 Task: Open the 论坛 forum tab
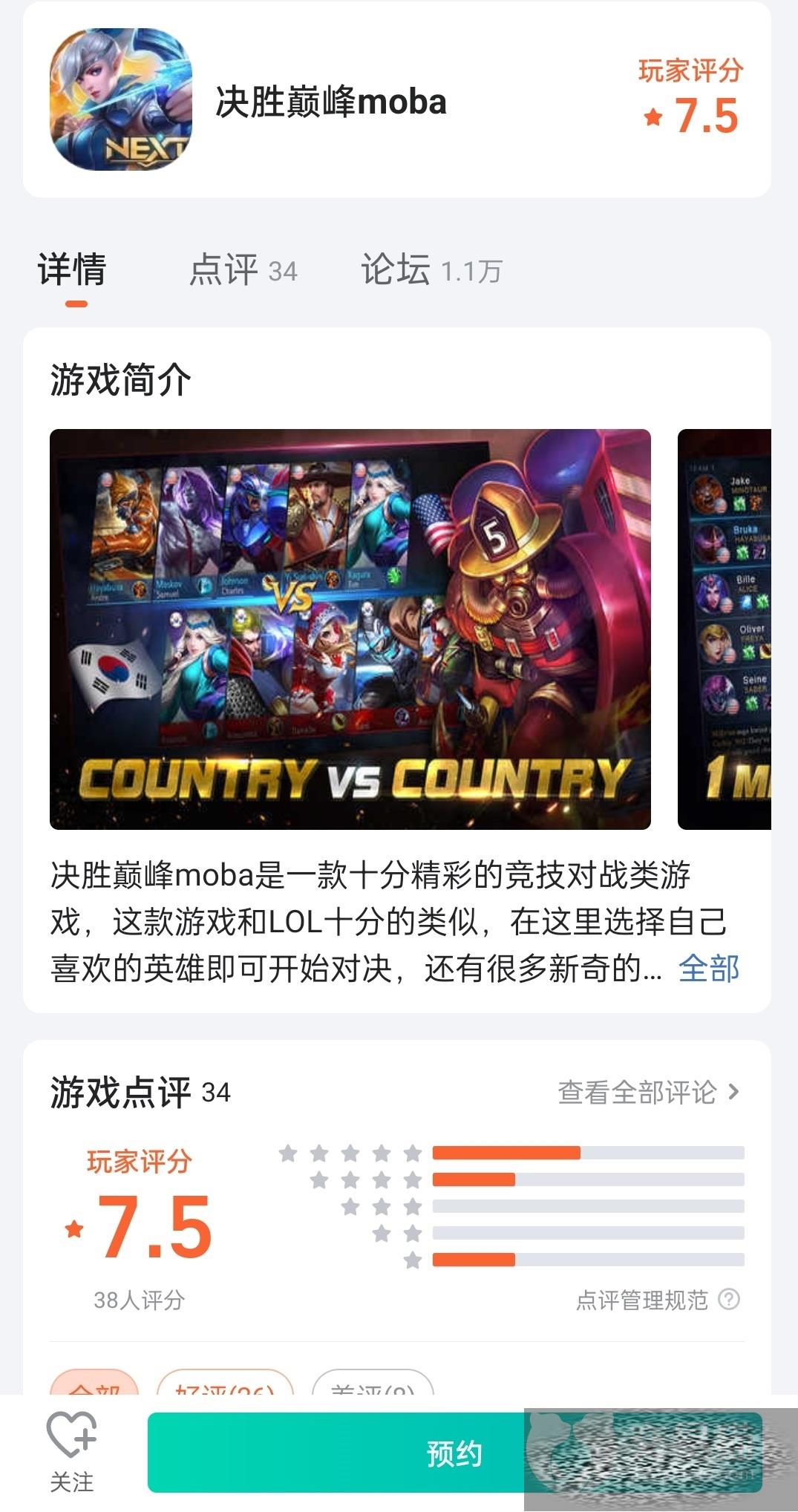tap(431, 269)
